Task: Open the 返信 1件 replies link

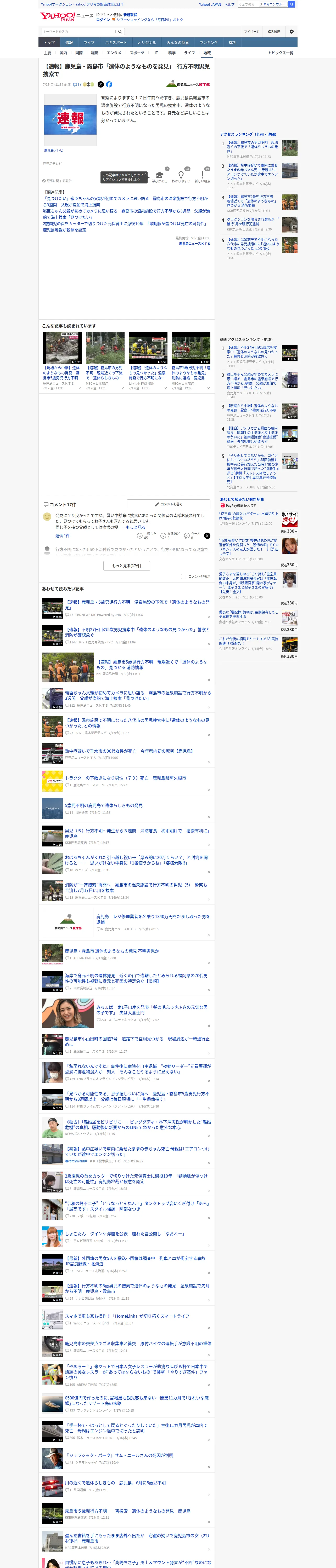Action: pyautogui.click(x=62, y=536)
